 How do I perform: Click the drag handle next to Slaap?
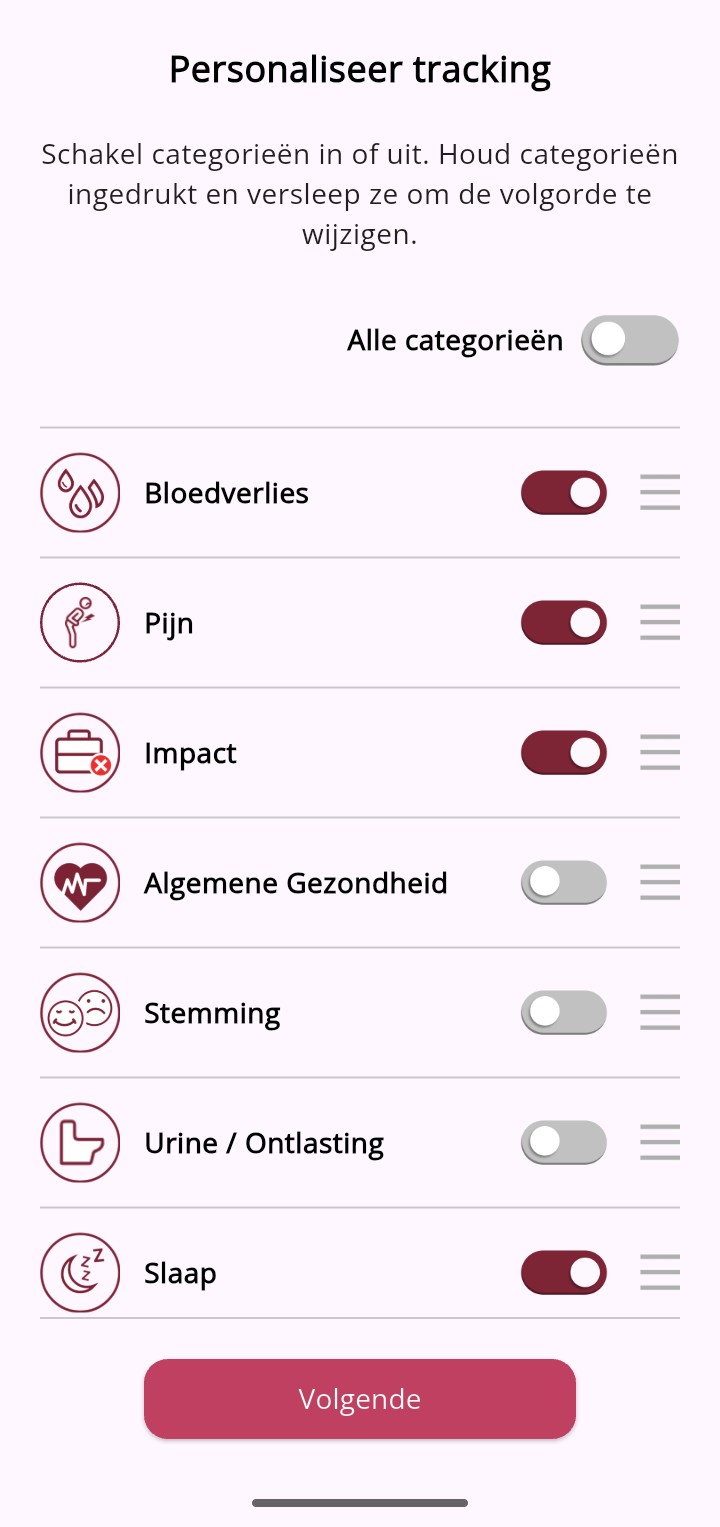[x=659, y=1272]
